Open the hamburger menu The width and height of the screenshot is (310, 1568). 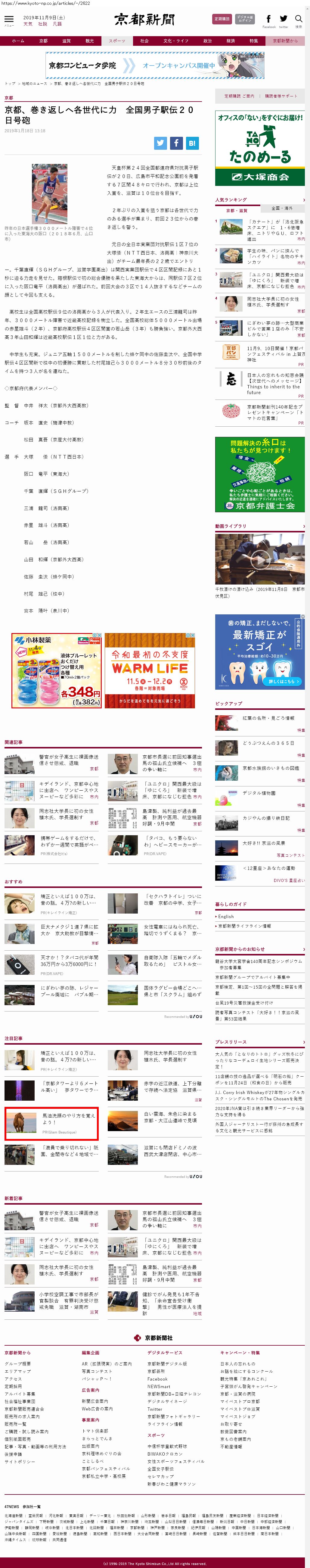[x=8, y=20]
